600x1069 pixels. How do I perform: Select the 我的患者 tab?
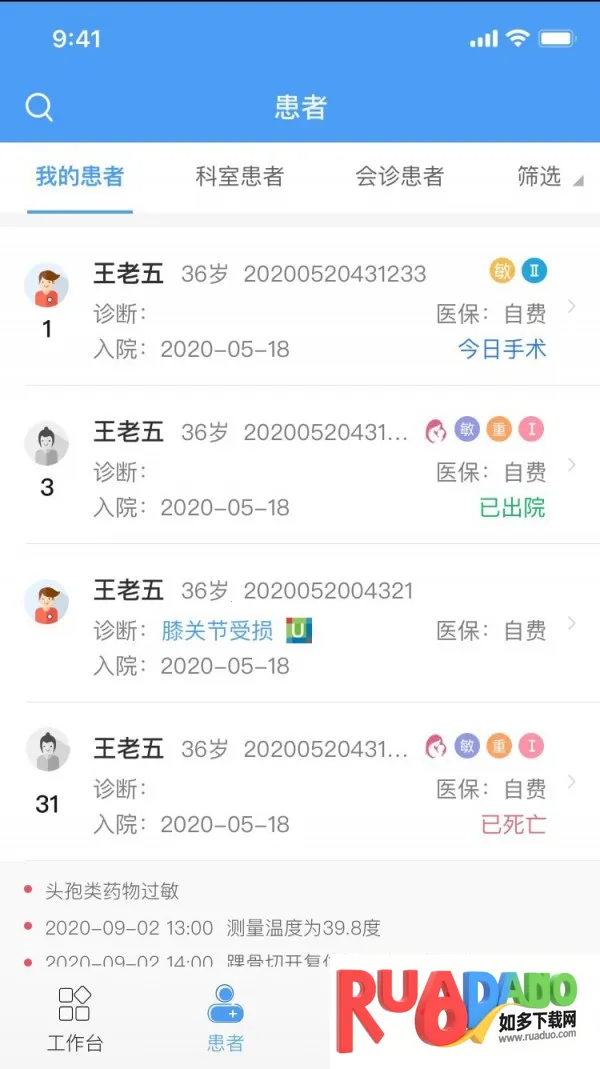[80, 177]
